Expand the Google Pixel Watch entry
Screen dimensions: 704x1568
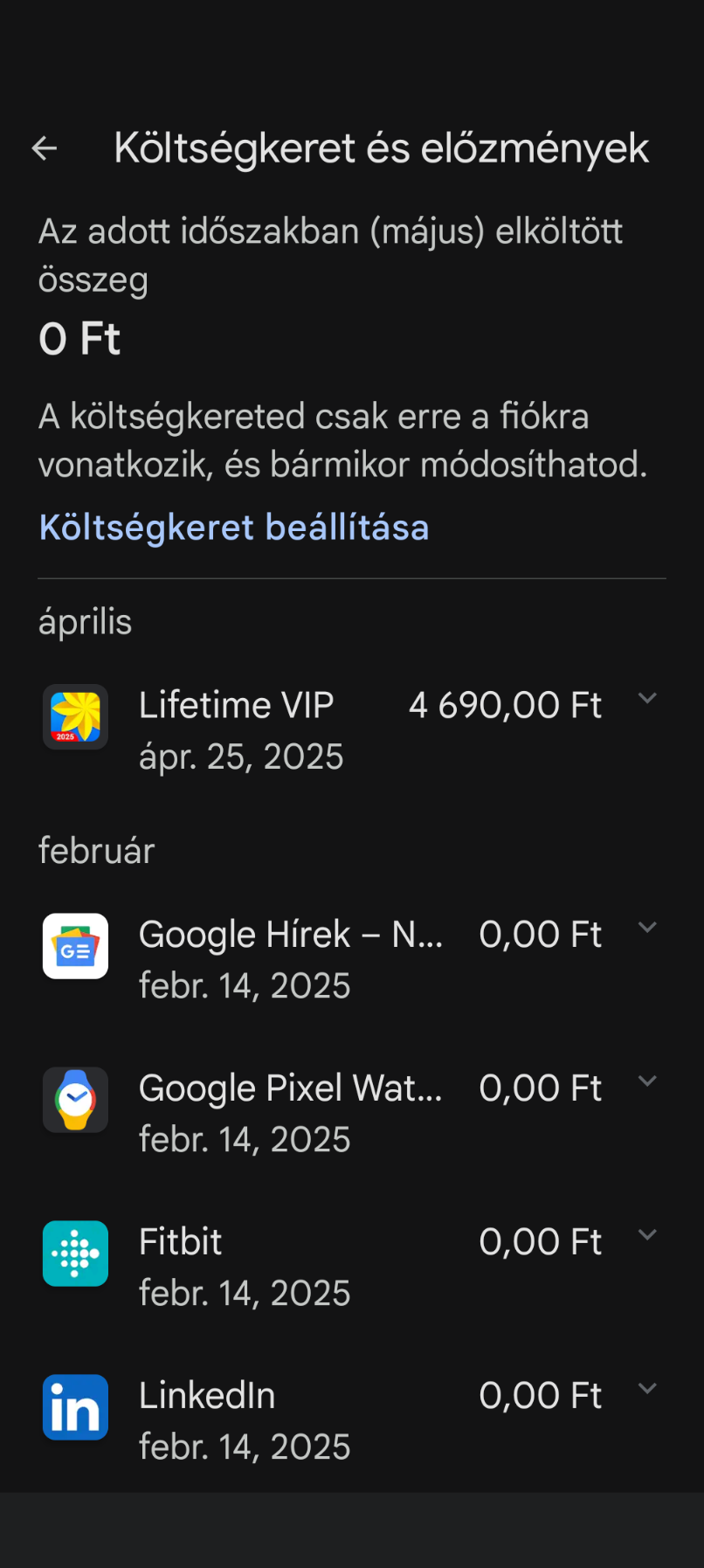[647, 1081]
